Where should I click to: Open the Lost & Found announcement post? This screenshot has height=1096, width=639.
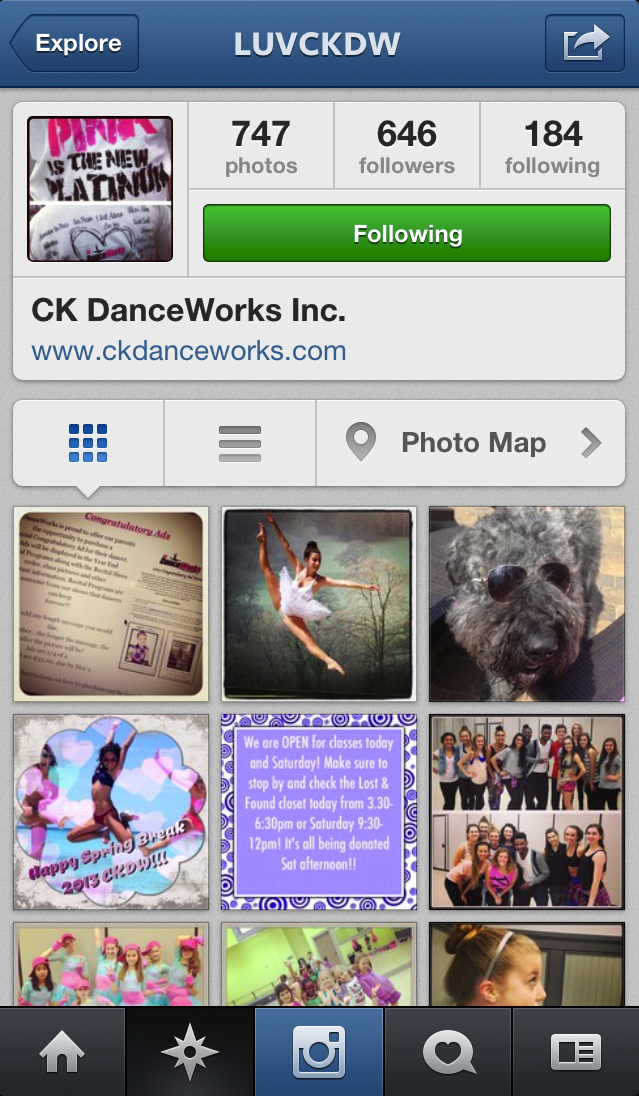[x=319, y=812]
